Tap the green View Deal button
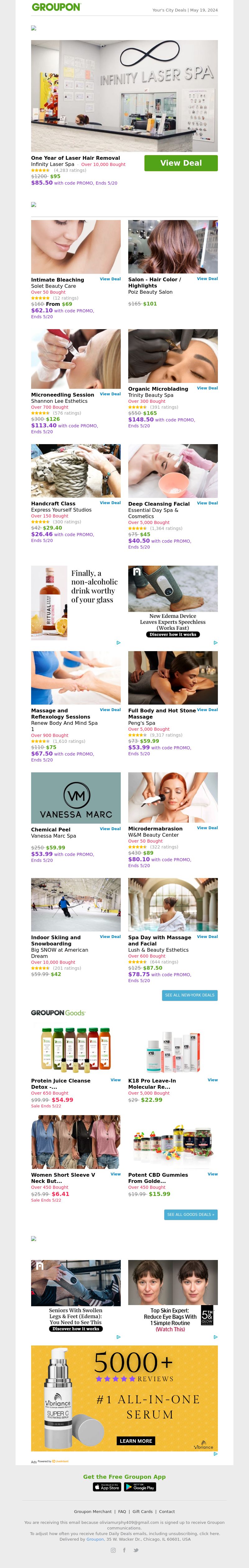This screenshot has width=249, height=1568. point(181,163)
